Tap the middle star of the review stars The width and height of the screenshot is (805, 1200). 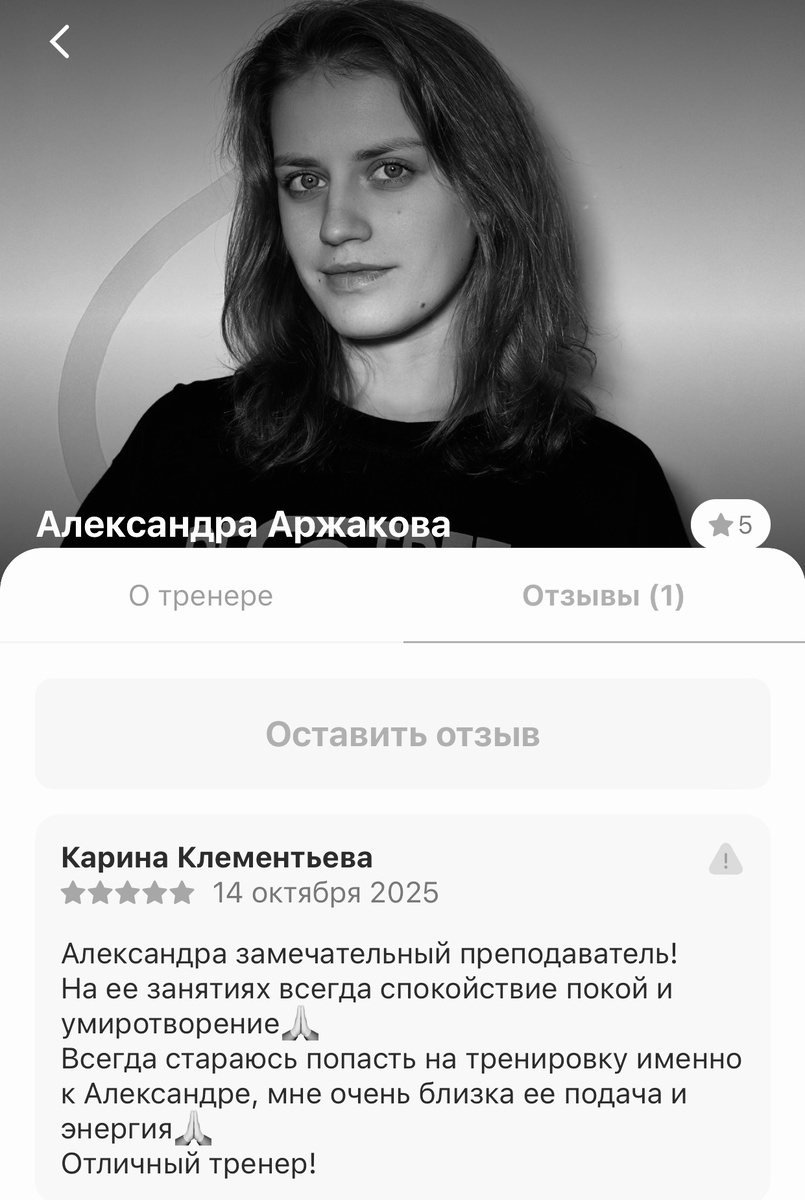click(x=125, y=893)
